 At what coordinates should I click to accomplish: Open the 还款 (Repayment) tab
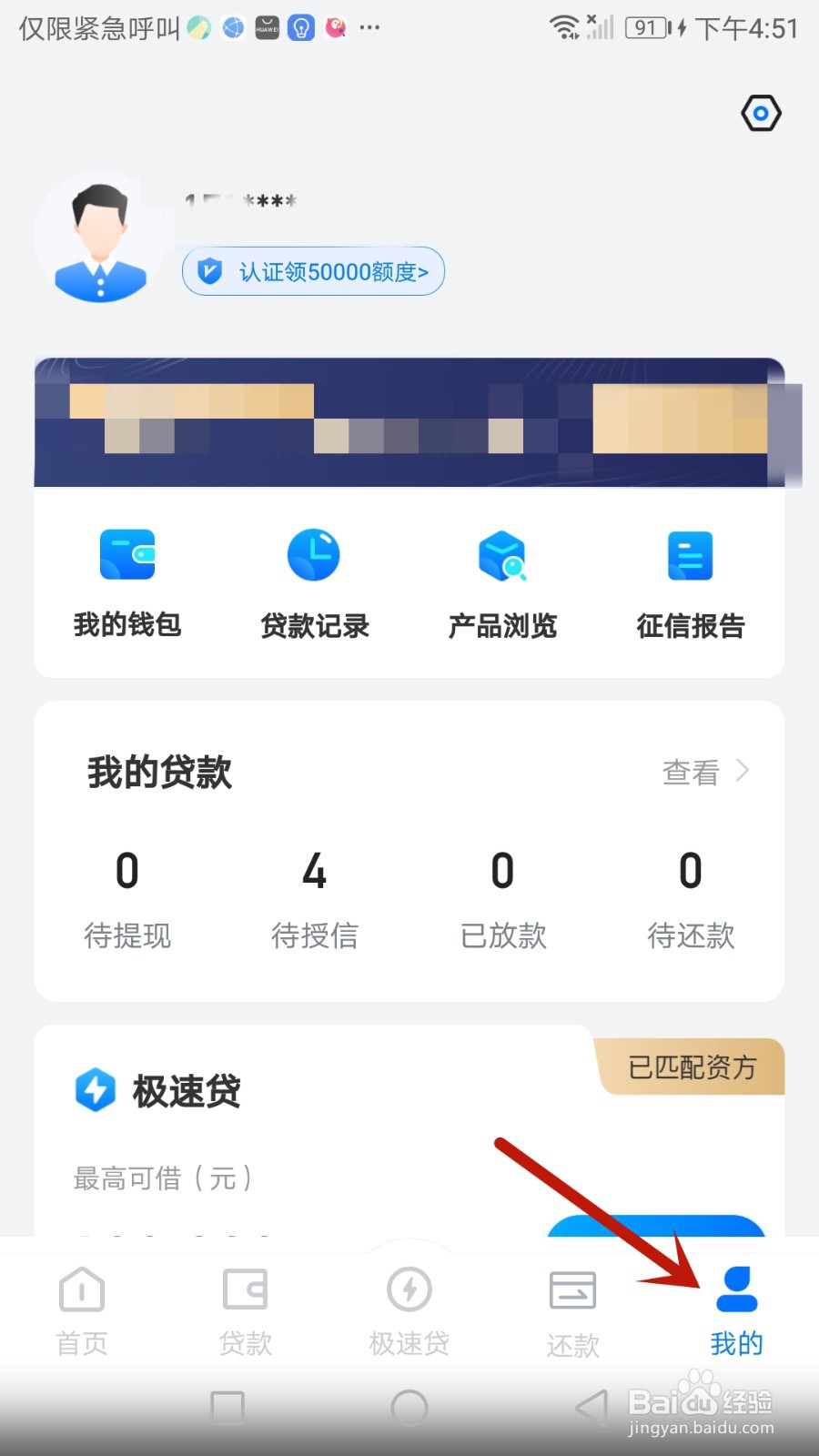tap(572, 1310)
